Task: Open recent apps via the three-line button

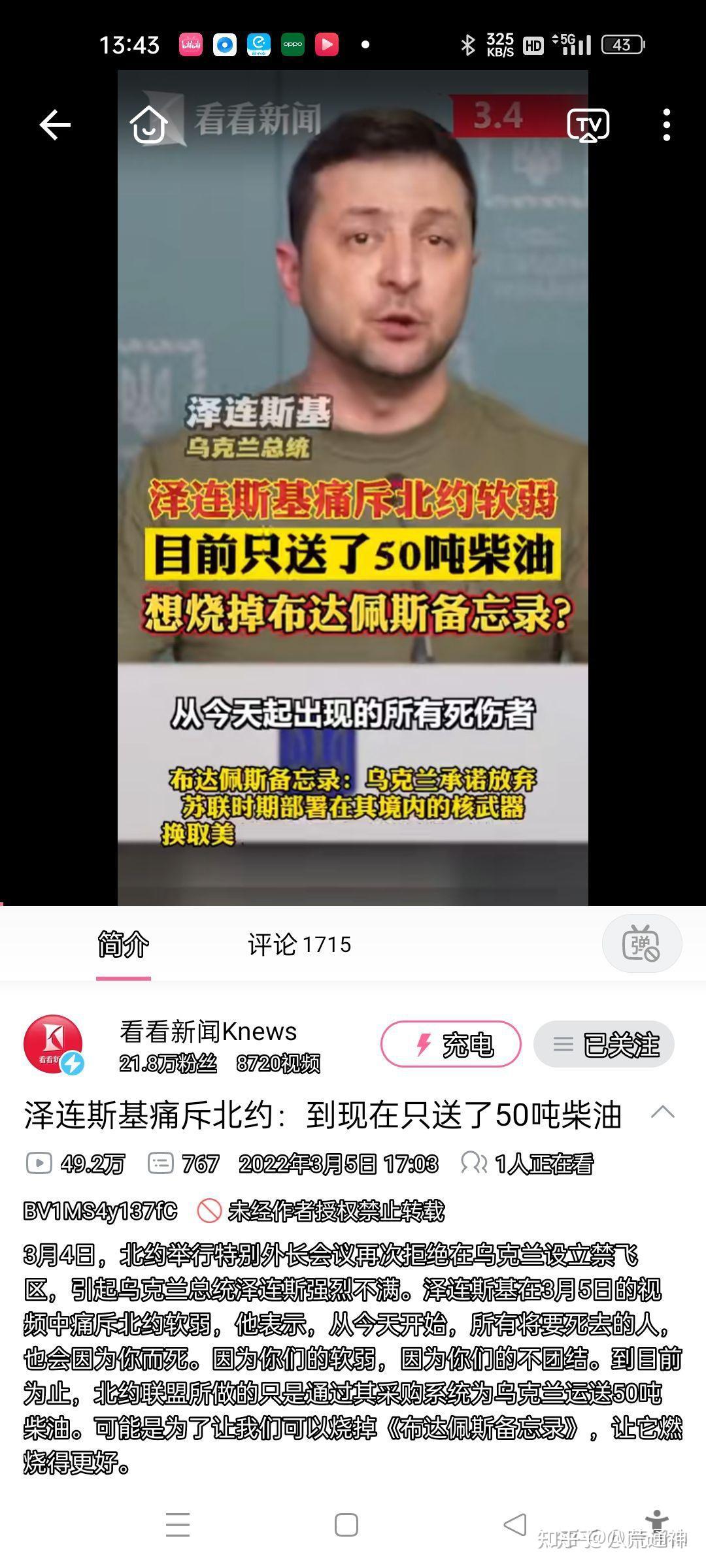Action: point(177,1525)
